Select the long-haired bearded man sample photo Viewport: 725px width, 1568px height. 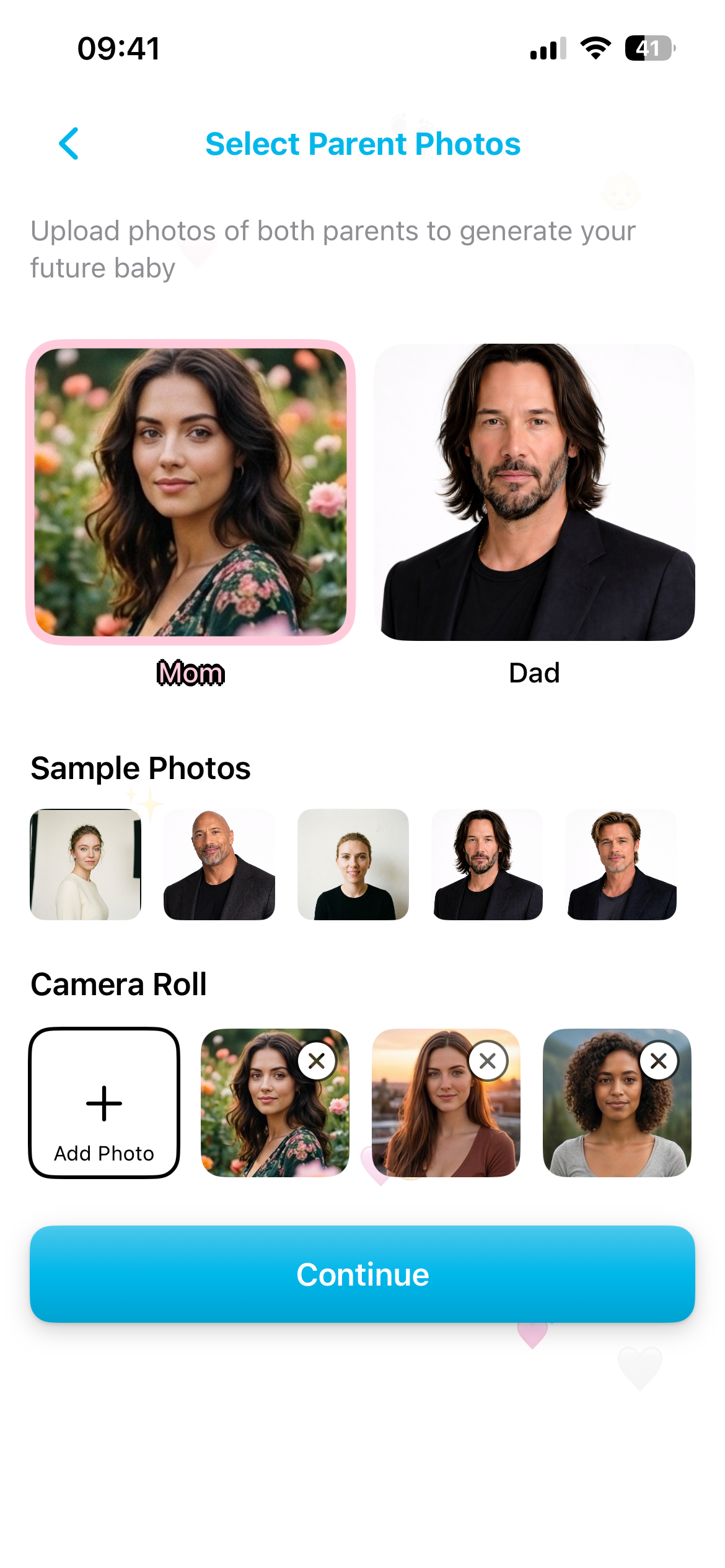coord(487,863)
